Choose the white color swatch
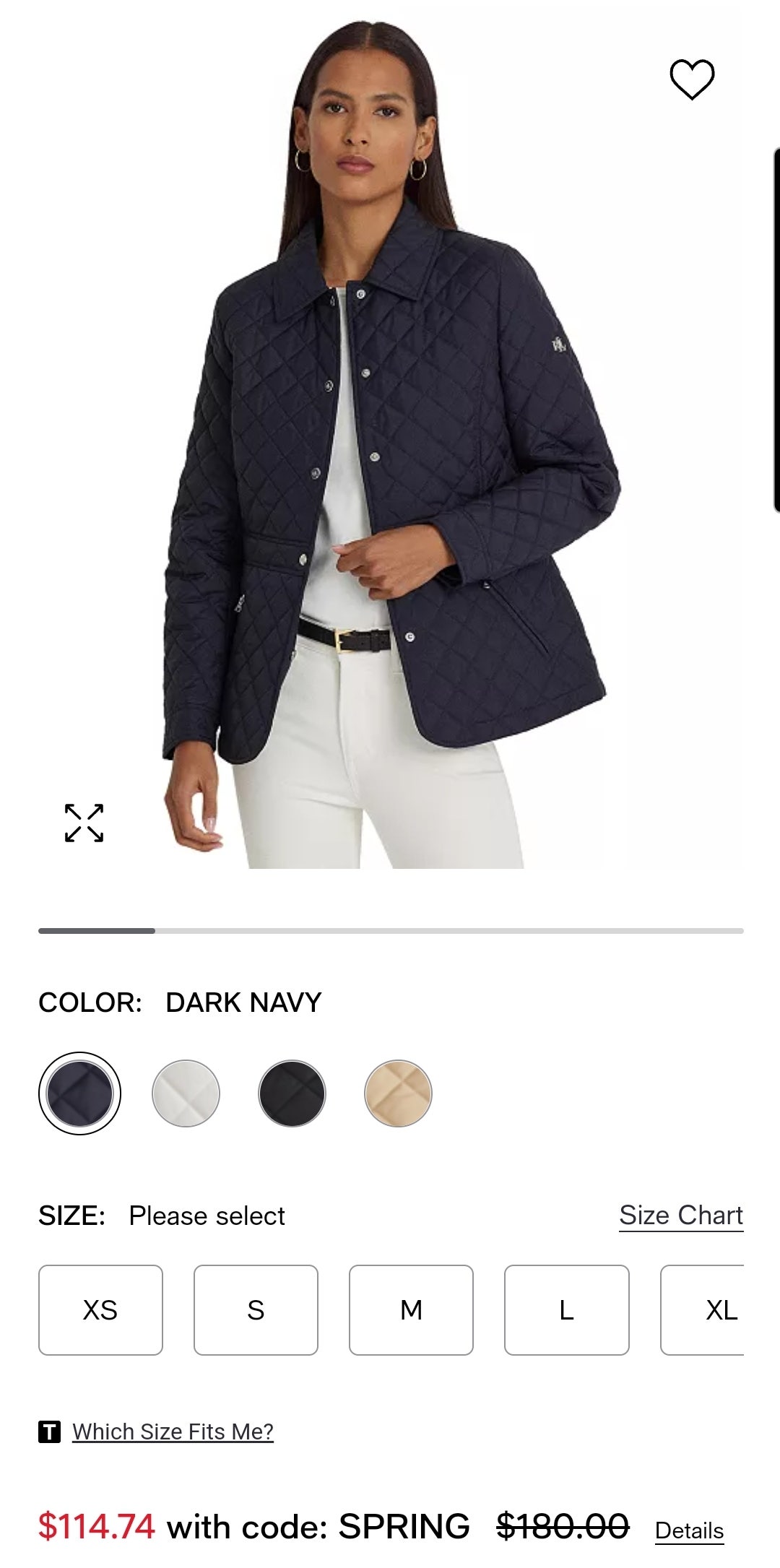 pos(186,1093)
